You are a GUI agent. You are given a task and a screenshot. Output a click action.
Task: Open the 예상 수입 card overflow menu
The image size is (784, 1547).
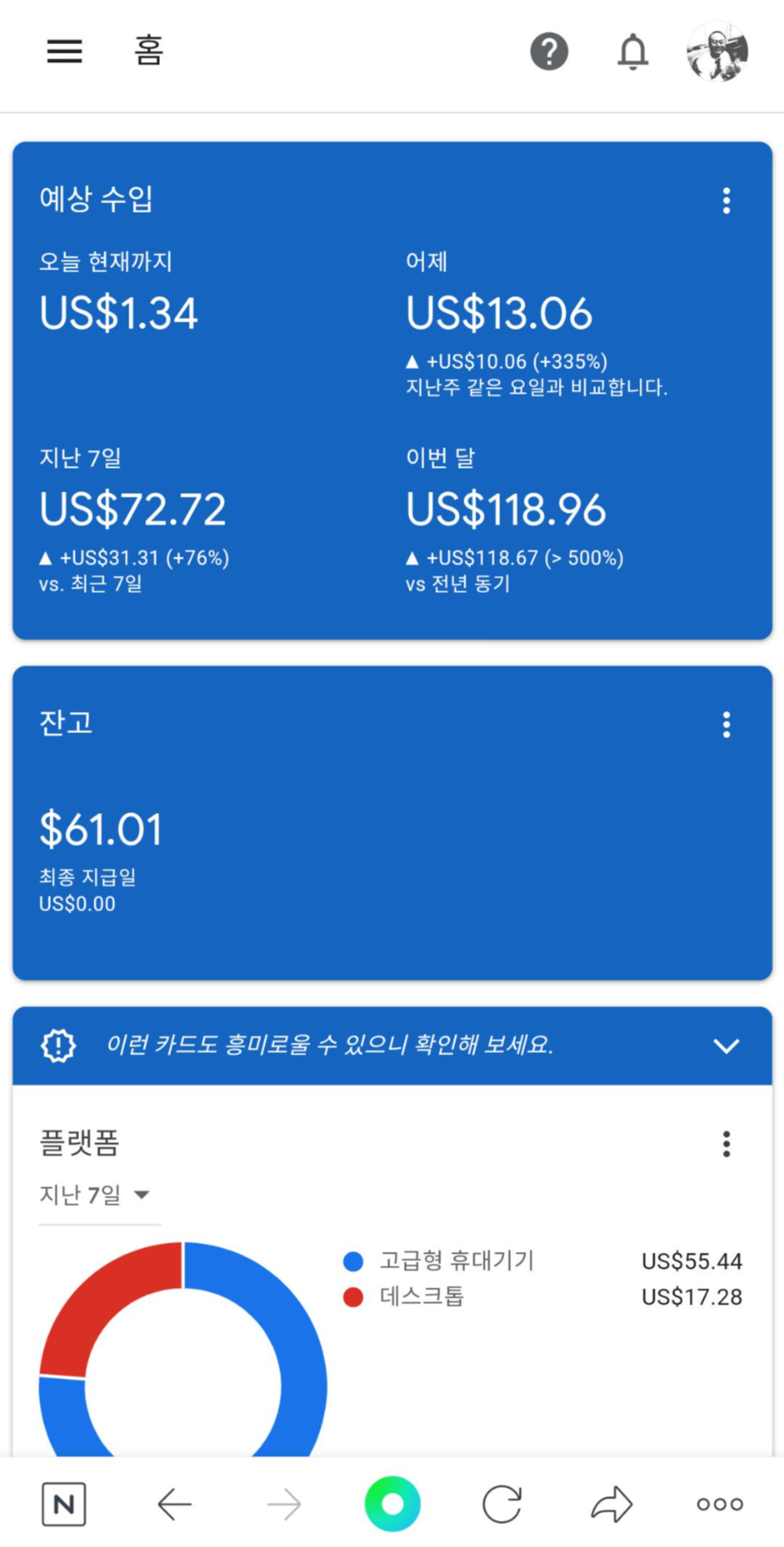726,201
